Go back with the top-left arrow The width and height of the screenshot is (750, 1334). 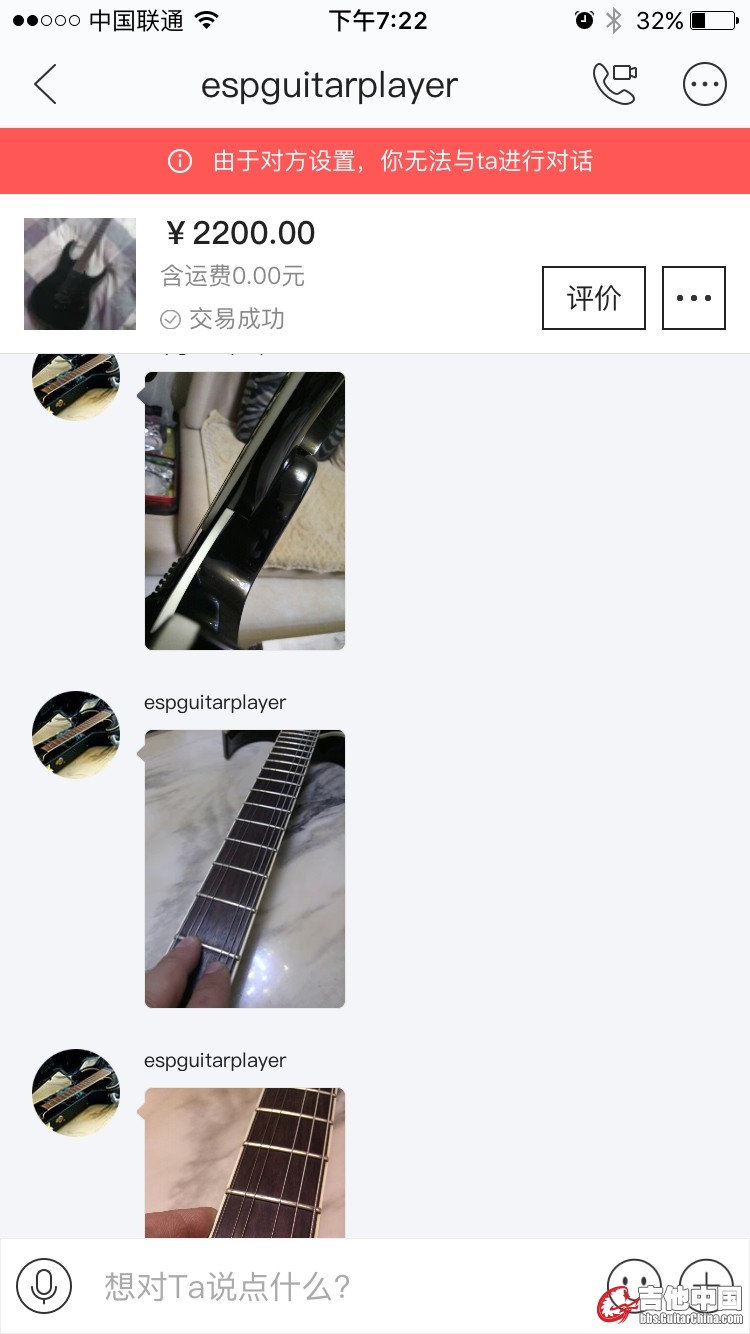45,85
